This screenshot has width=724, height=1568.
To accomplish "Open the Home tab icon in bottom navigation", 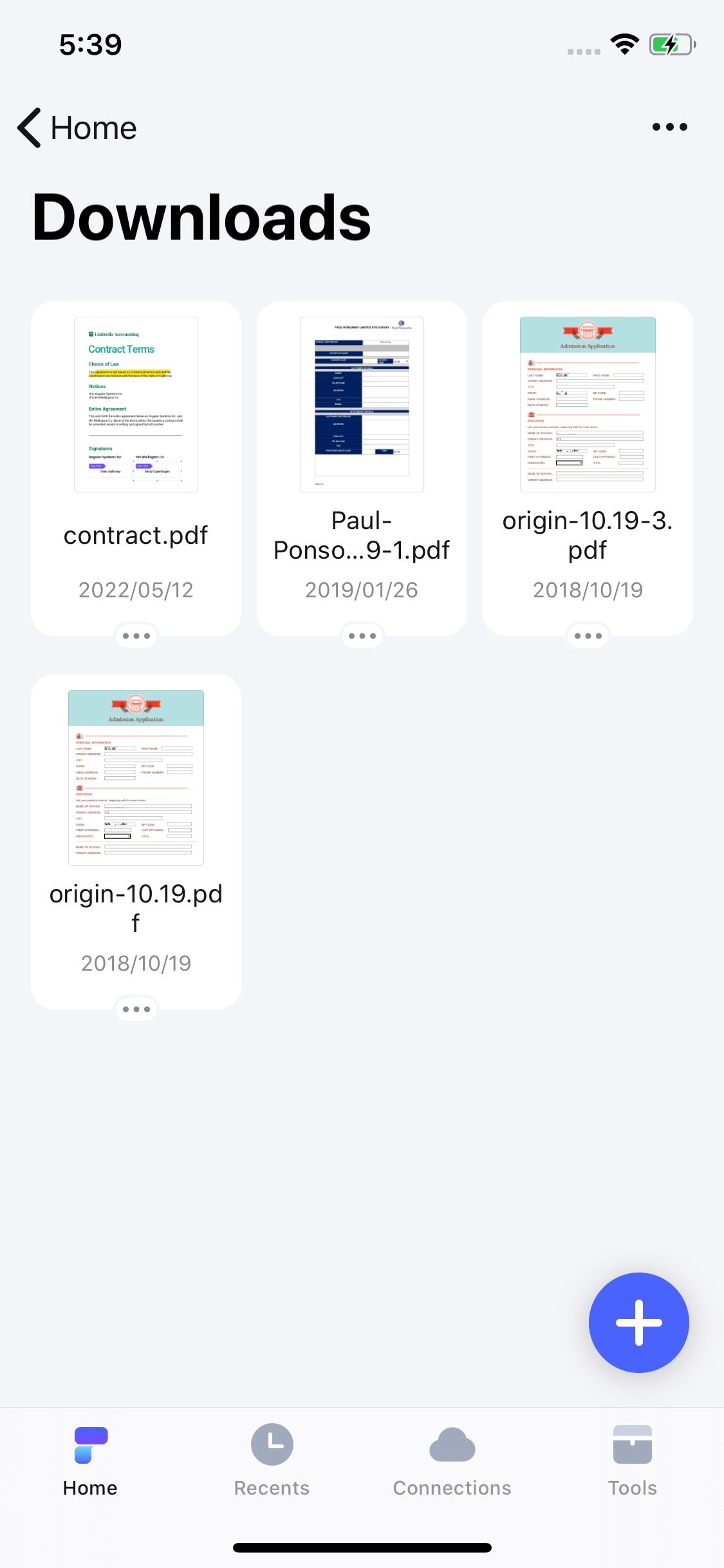I will (x=89, y=1450).
